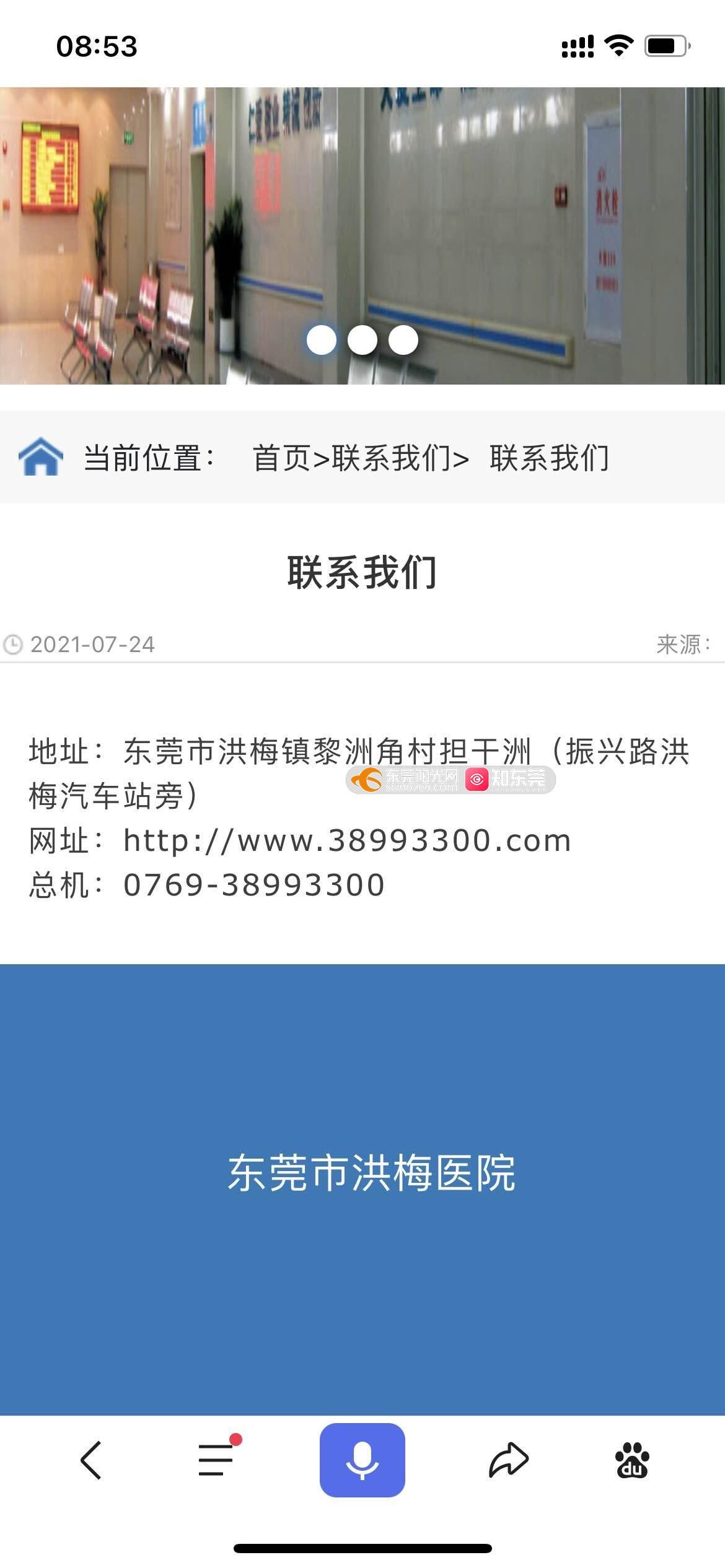This screenshot has width=725, height=1568.
Task: Select the second banner carousel dot
Action: (x=362, y=340)
